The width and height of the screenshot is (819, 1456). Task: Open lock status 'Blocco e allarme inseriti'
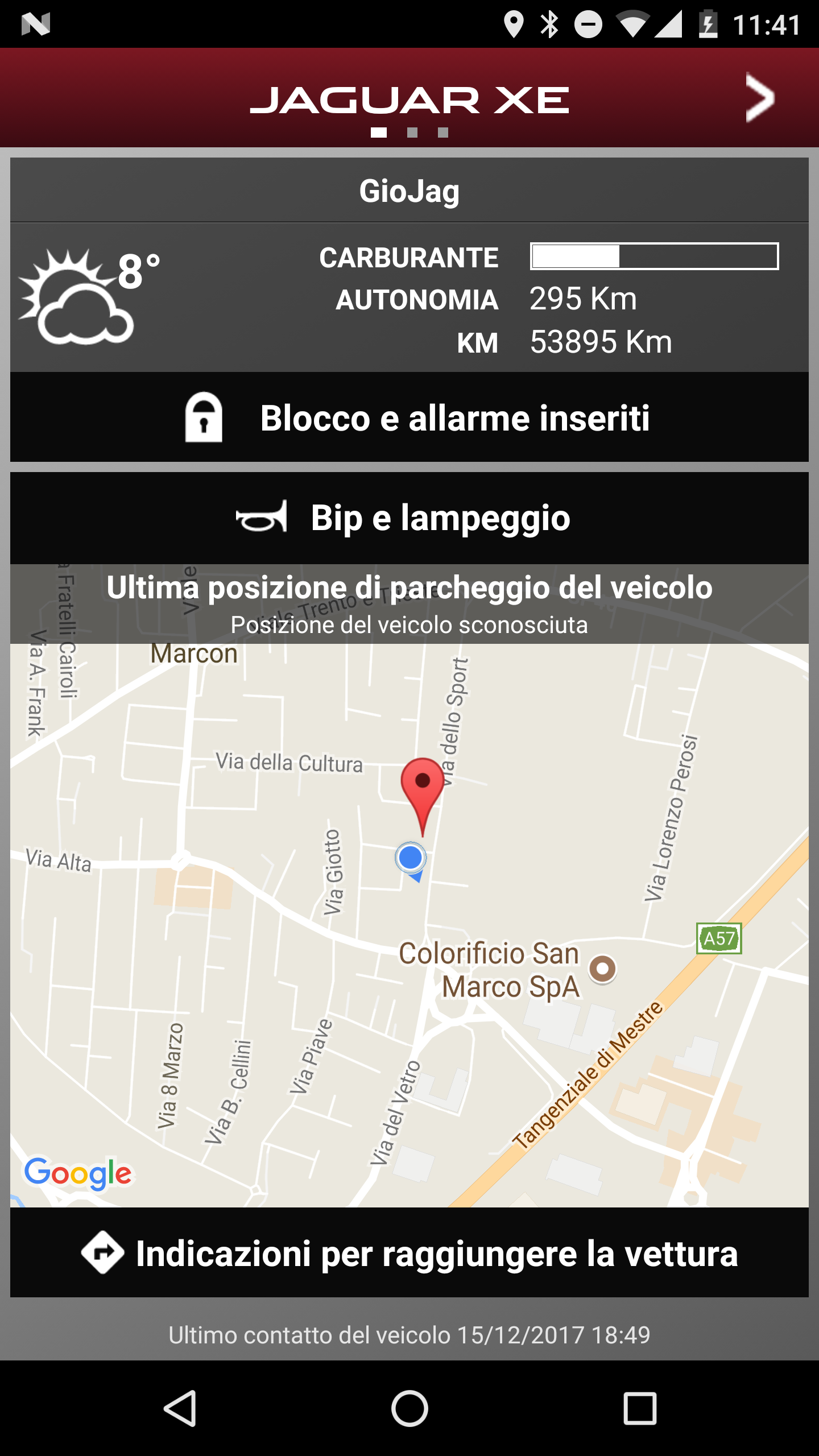409,418
